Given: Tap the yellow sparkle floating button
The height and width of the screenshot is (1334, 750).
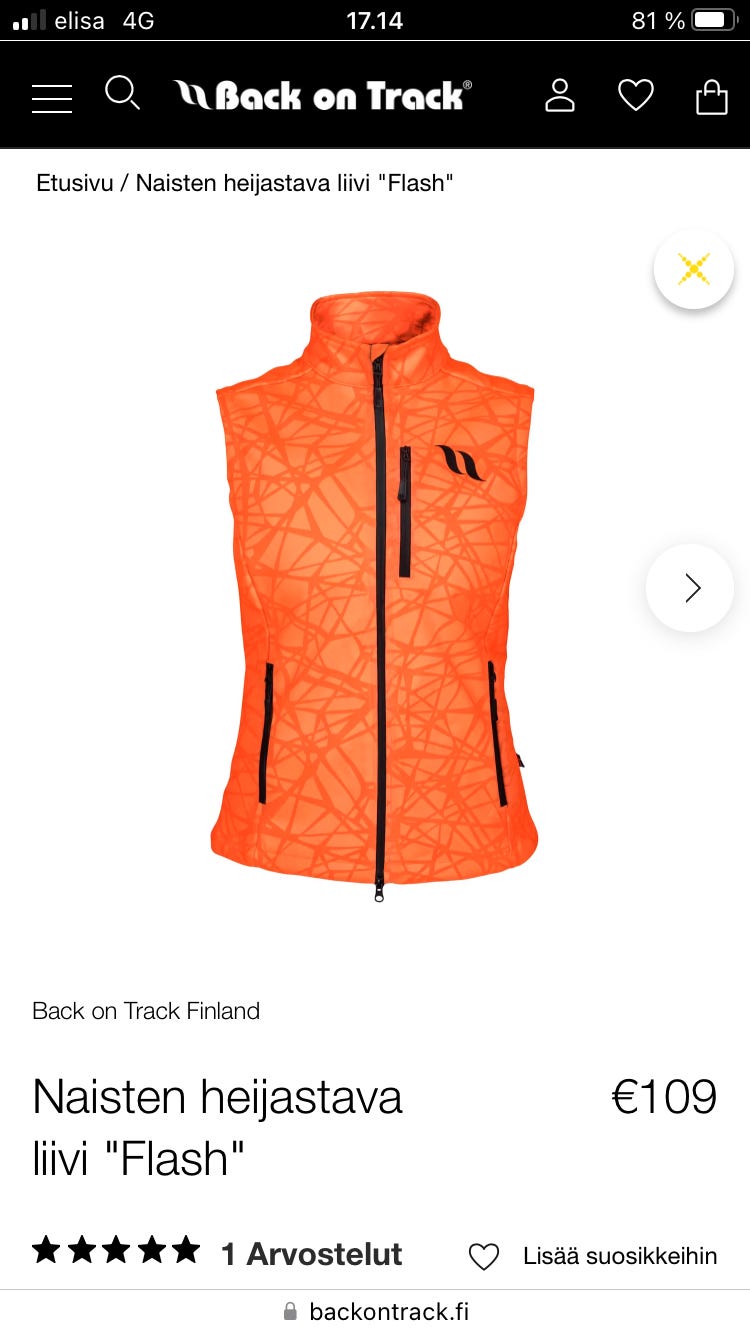Looking at the screenshot, I should (x=693, y=269).
